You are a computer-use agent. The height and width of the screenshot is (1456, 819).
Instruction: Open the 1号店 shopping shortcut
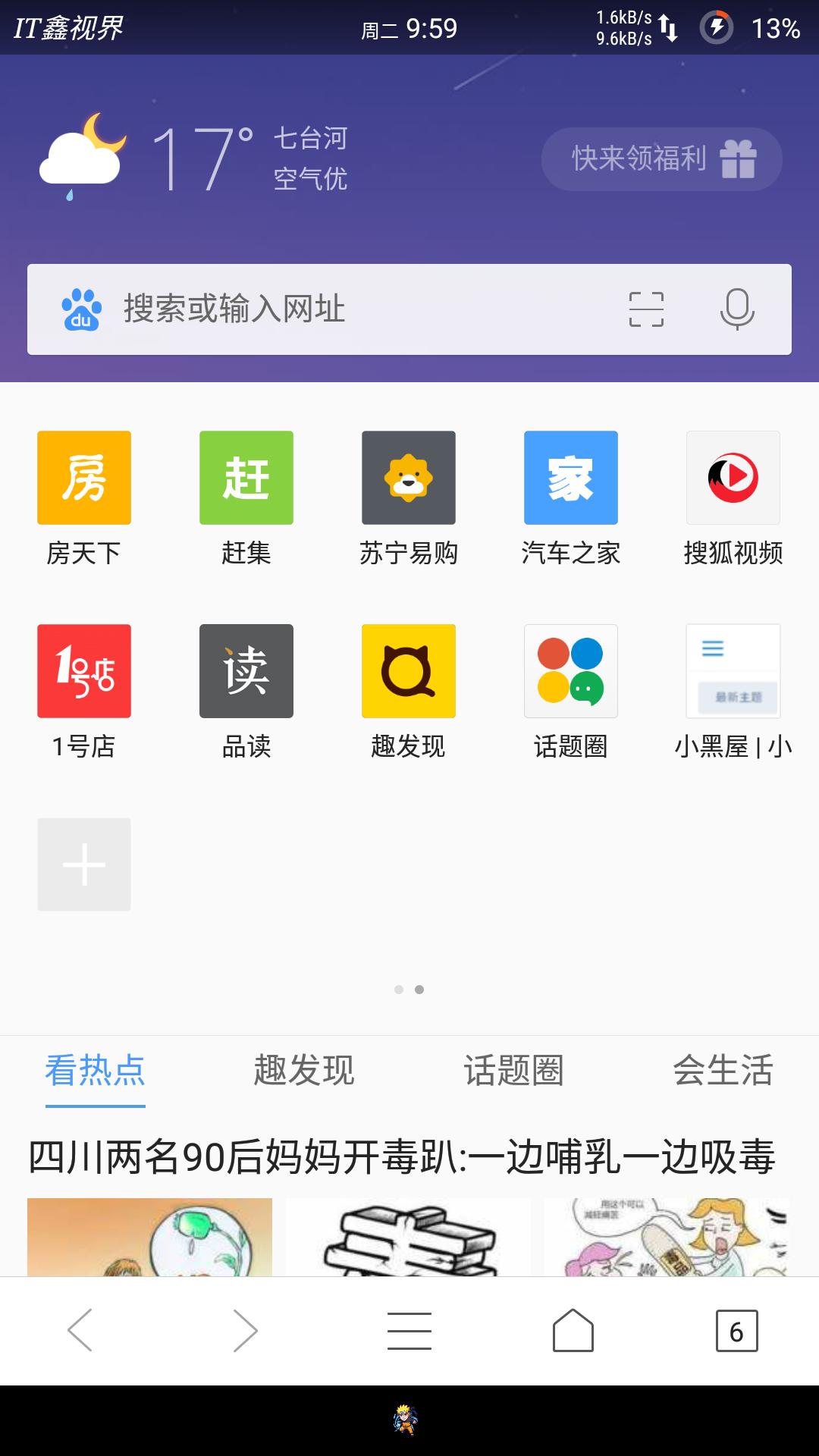83,672
